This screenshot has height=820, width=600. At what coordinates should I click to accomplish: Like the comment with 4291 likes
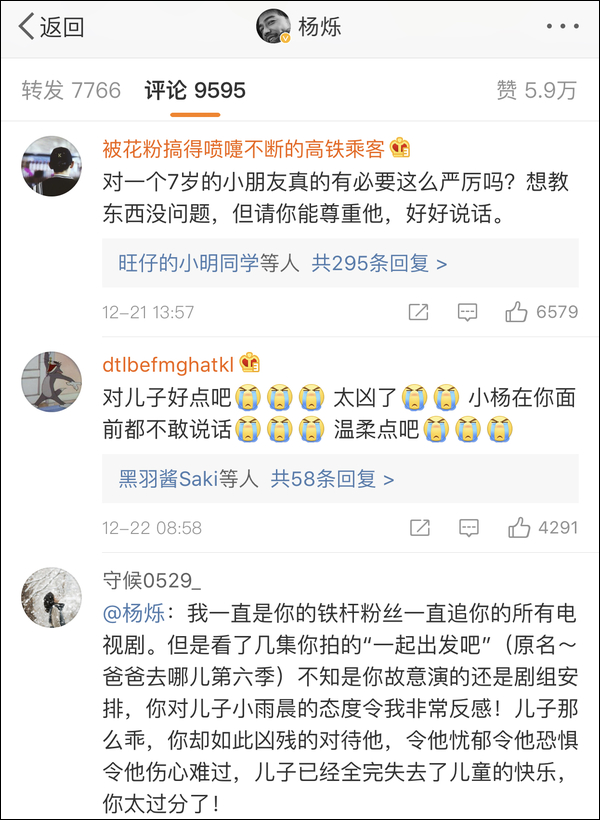[x=543, y=528]
